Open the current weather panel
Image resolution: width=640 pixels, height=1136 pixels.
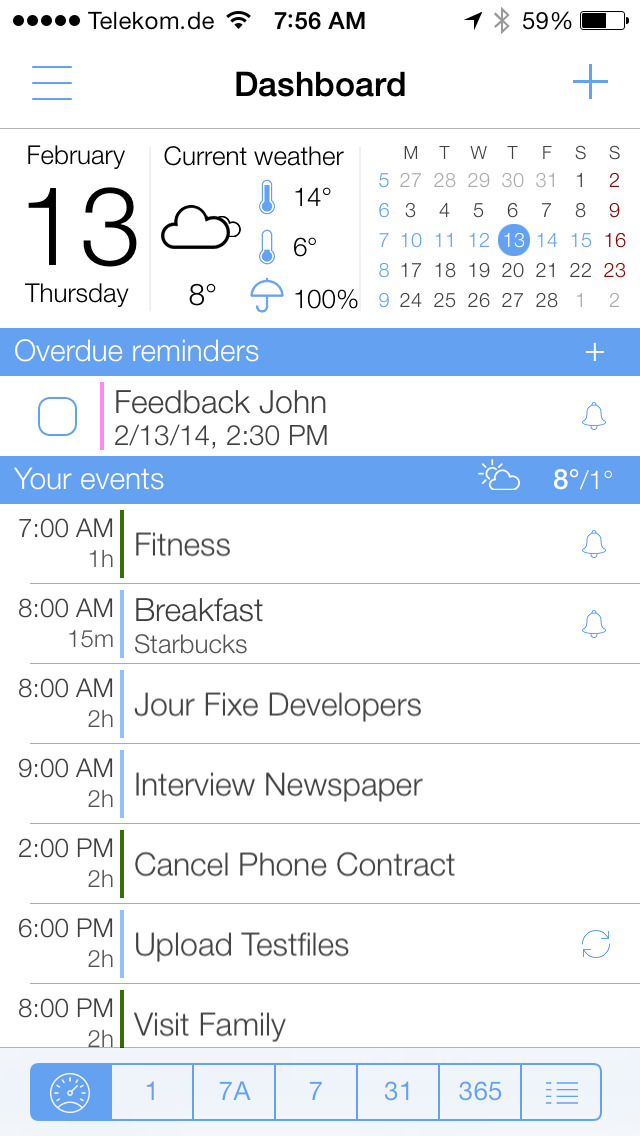tap(254, 227)
